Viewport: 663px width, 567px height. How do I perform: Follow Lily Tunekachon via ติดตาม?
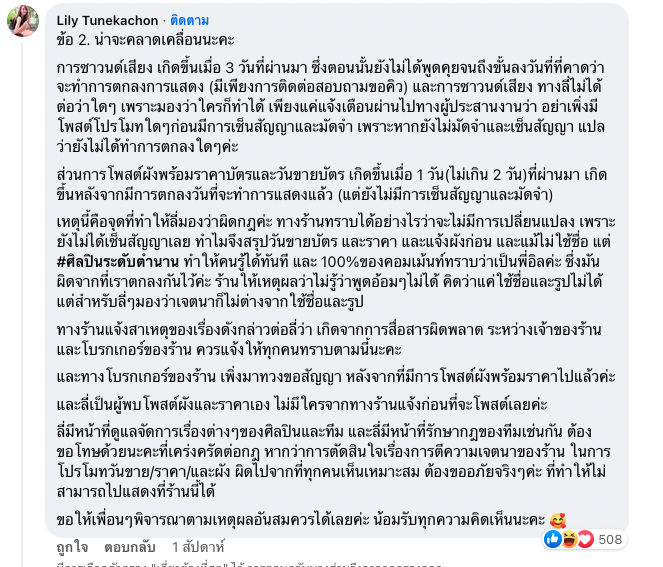189,20
